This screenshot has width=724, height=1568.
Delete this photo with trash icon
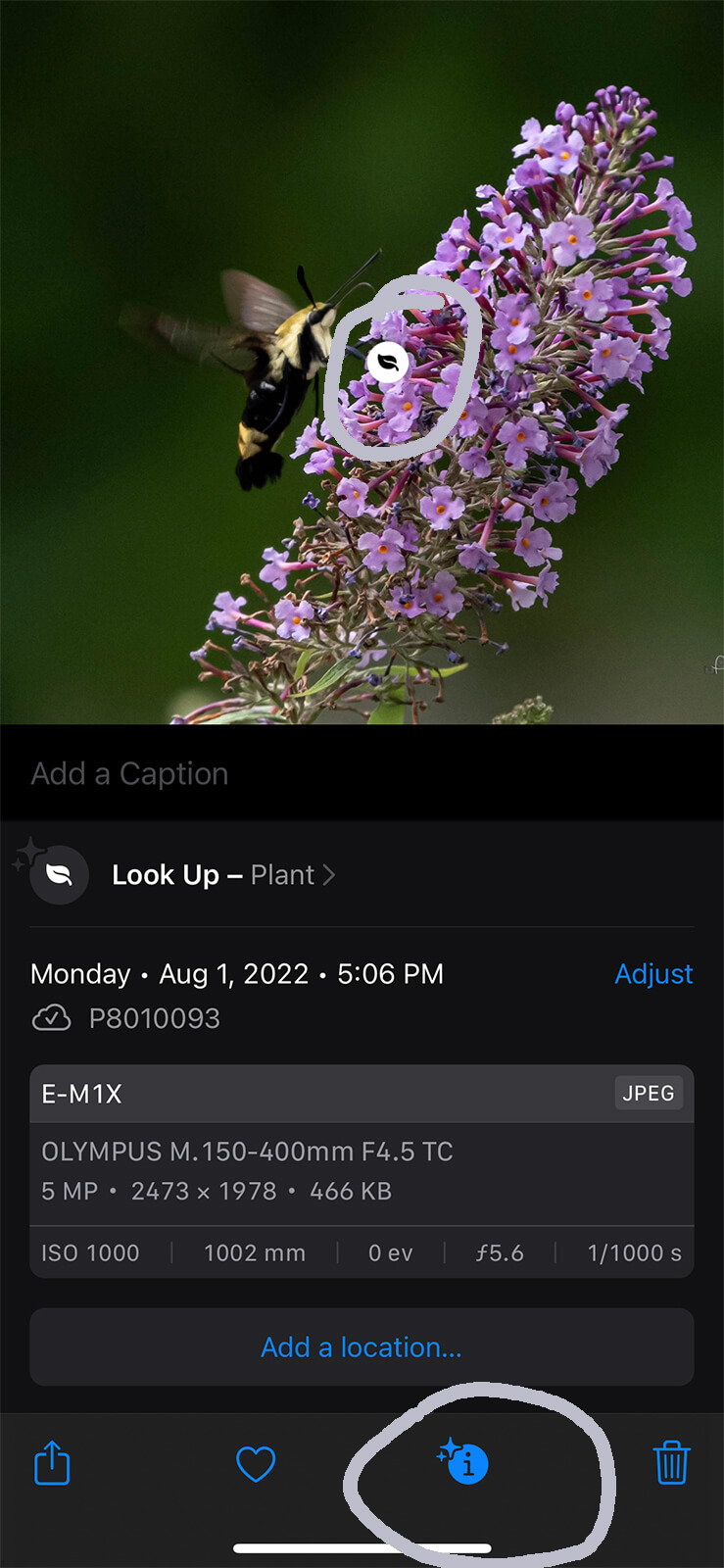pos(671,1463)
